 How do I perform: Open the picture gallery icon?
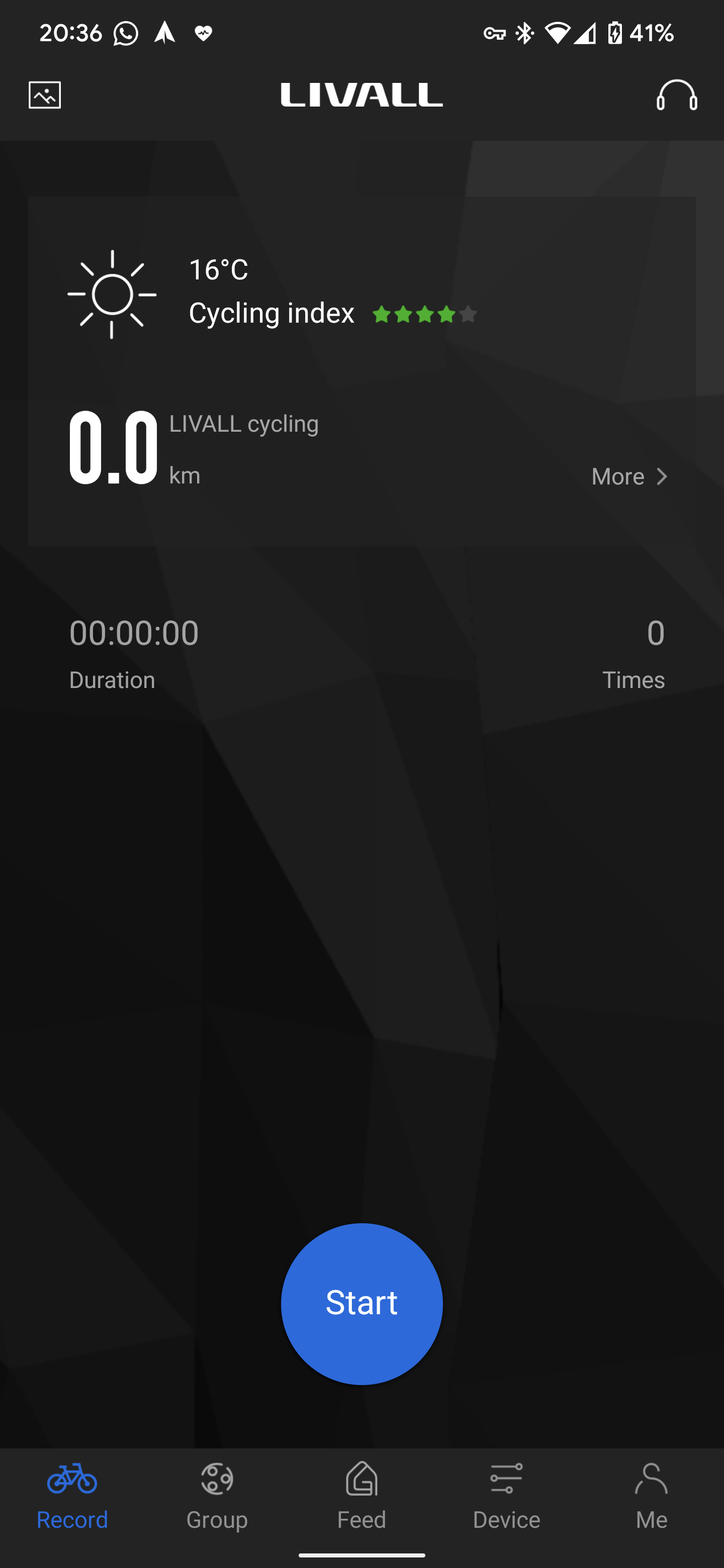pos(44,95)
